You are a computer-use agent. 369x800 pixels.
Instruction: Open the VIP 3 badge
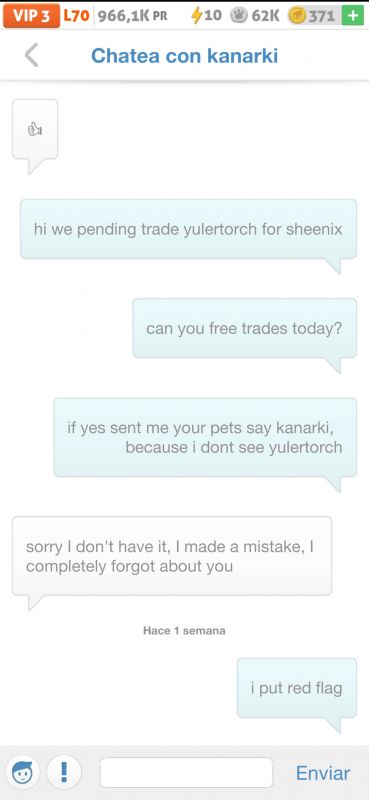coord(31,16)
